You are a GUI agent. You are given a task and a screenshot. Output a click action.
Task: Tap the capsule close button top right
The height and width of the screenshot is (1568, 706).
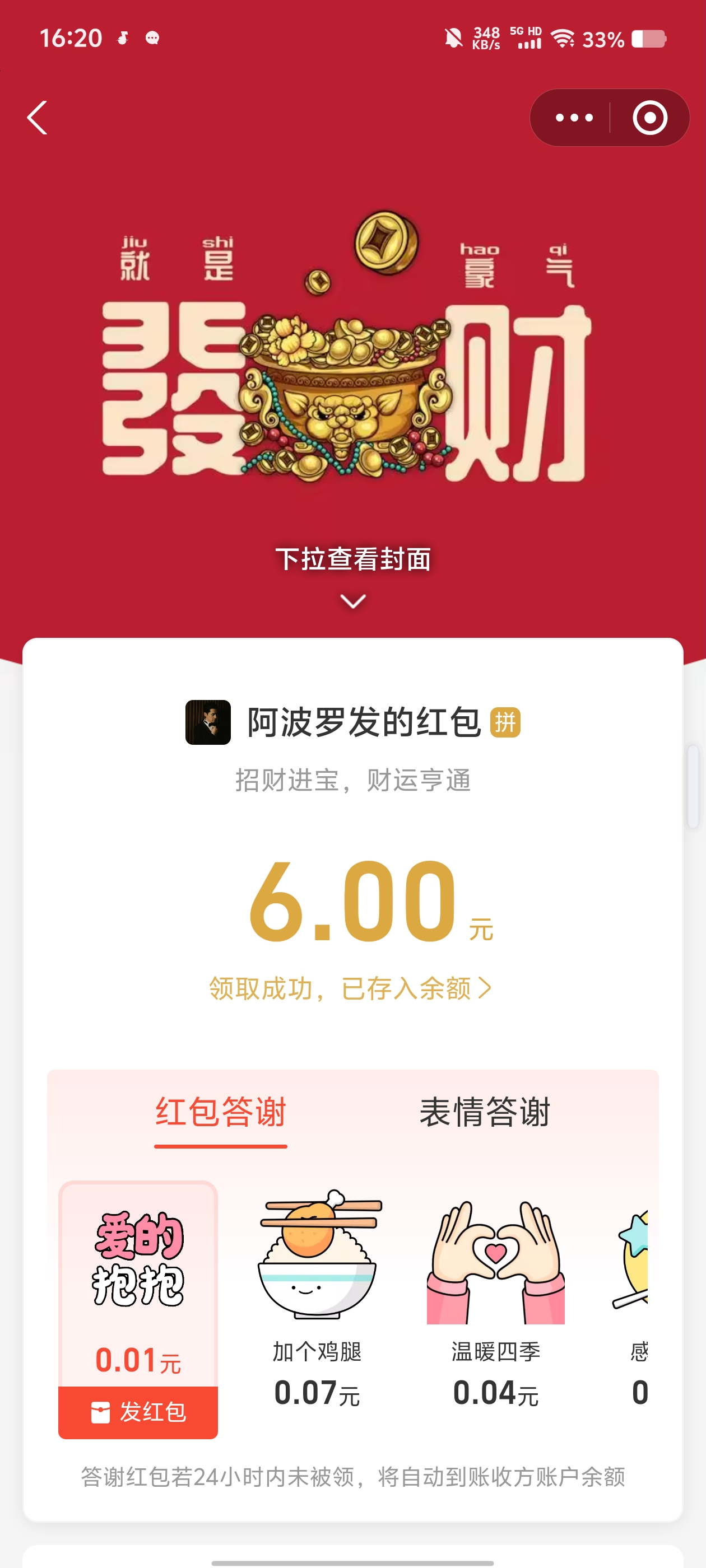click(649, 117)
